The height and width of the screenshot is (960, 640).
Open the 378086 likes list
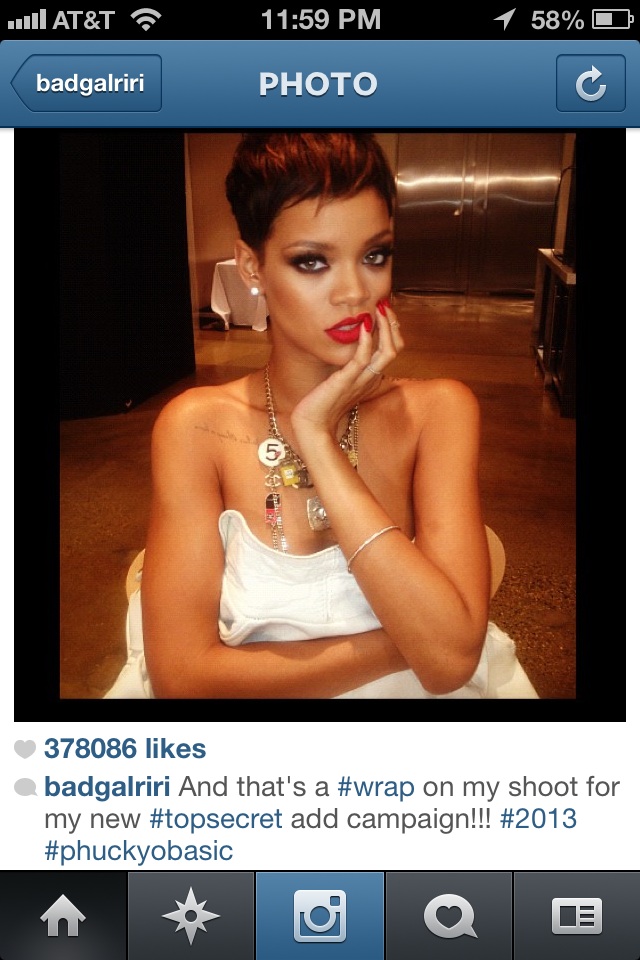coord(124,749)
